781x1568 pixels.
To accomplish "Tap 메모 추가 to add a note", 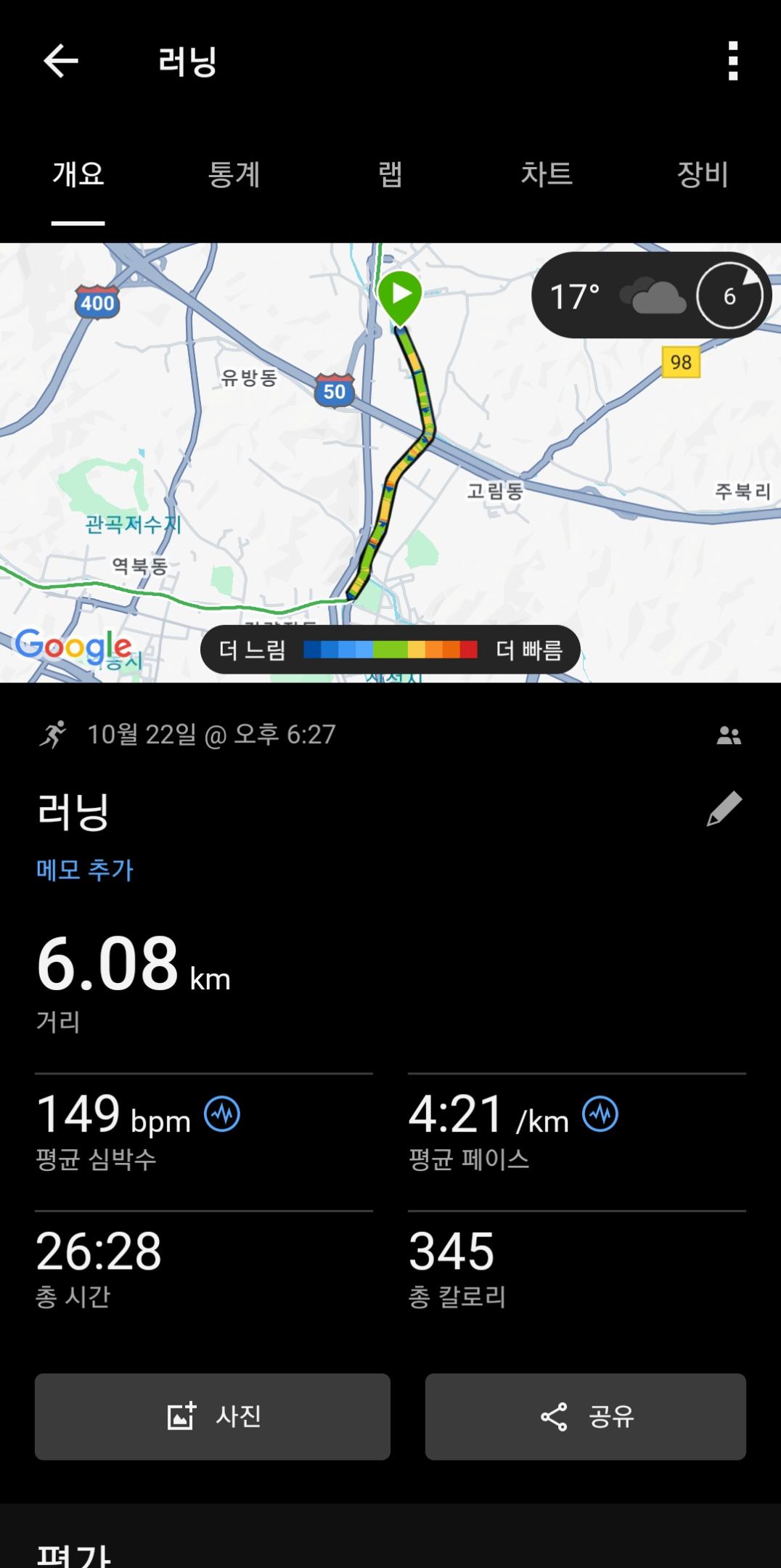I will (85, 870).
